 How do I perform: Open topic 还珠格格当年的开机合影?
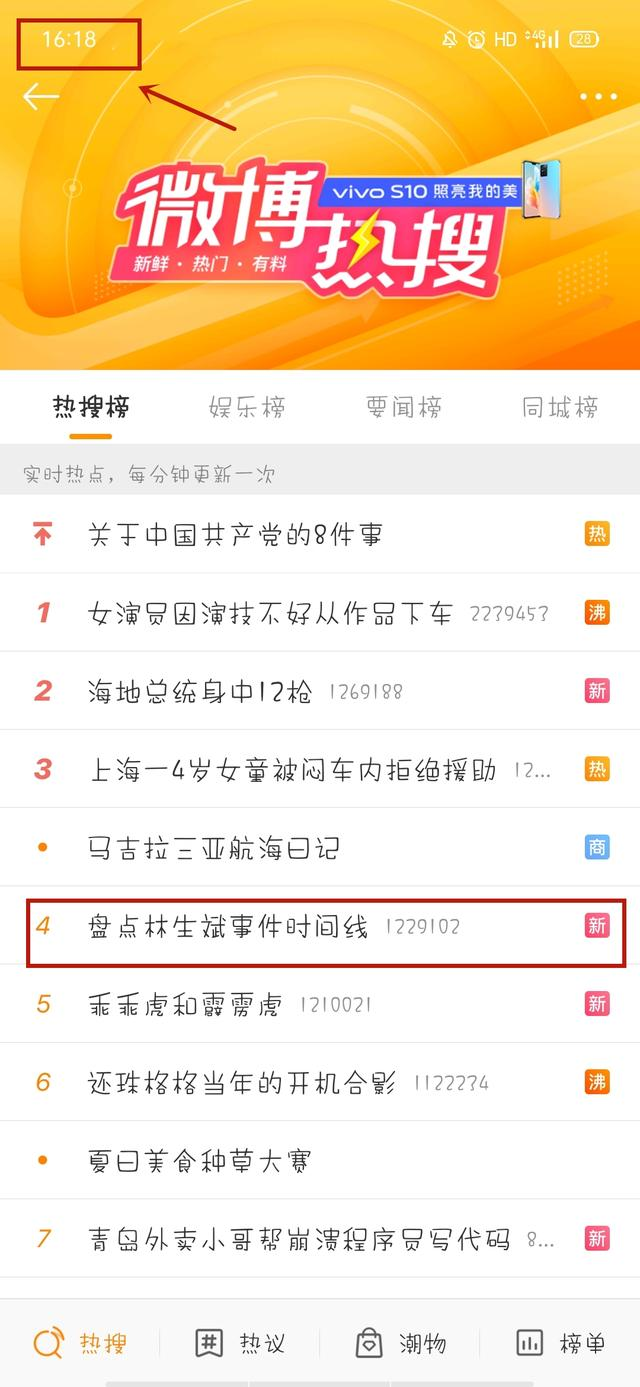click(242, 1082)
